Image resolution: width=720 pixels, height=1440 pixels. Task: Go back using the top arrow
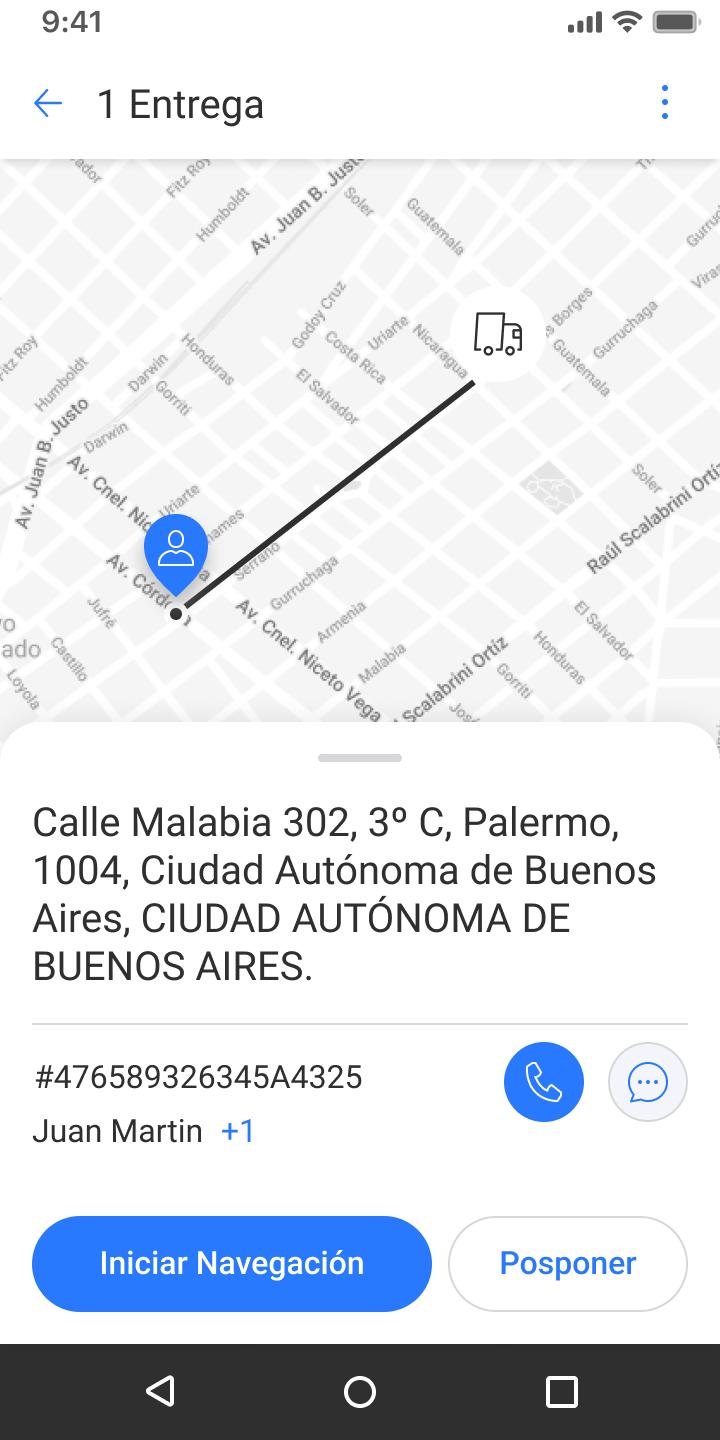point(48,104)
